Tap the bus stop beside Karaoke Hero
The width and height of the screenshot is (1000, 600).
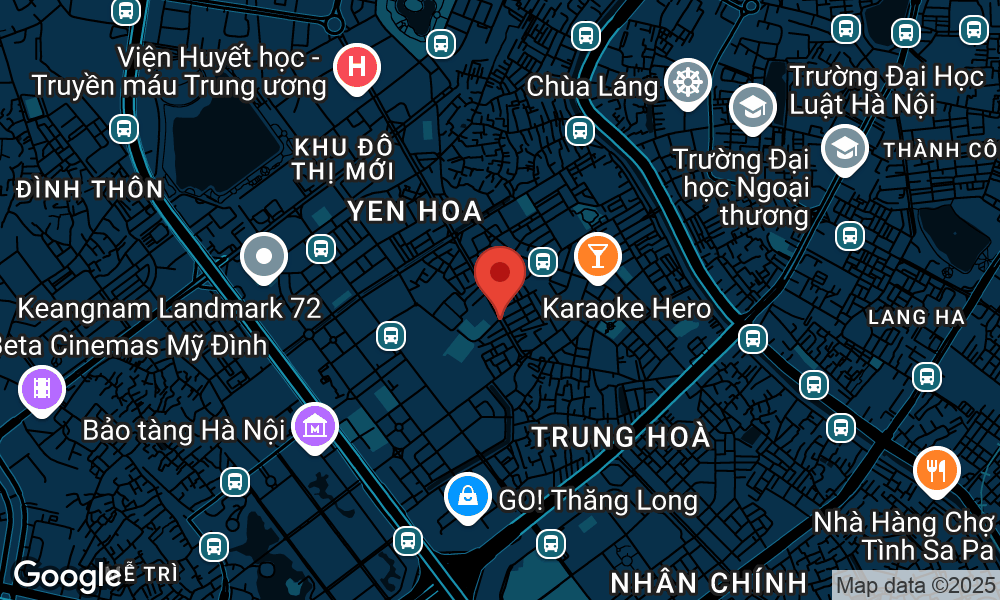[542, 262]
